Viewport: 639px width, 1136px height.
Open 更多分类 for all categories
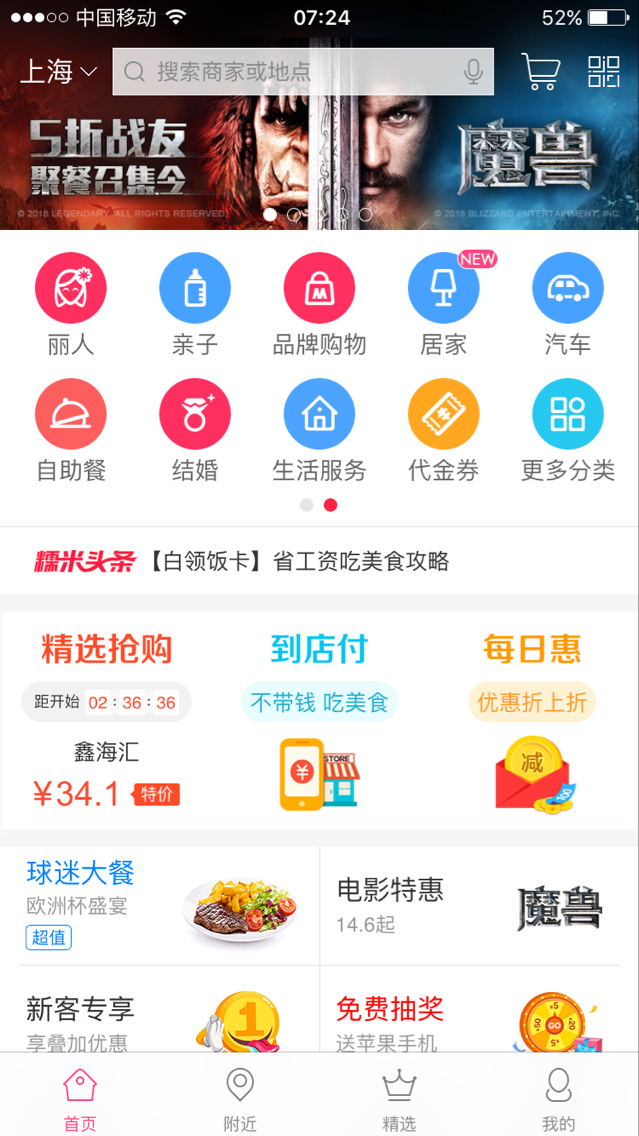[567, 430]
